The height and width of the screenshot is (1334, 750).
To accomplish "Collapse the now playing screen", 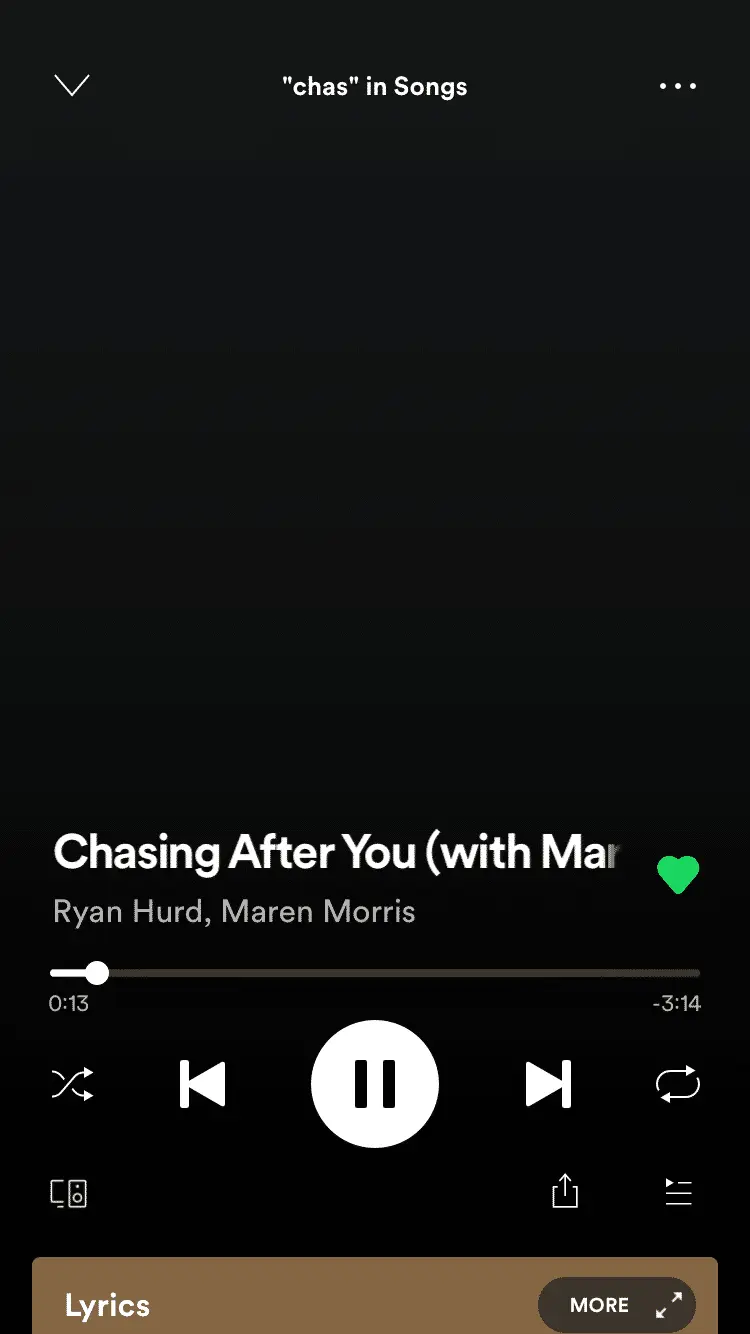I will (x=72, y=86).
